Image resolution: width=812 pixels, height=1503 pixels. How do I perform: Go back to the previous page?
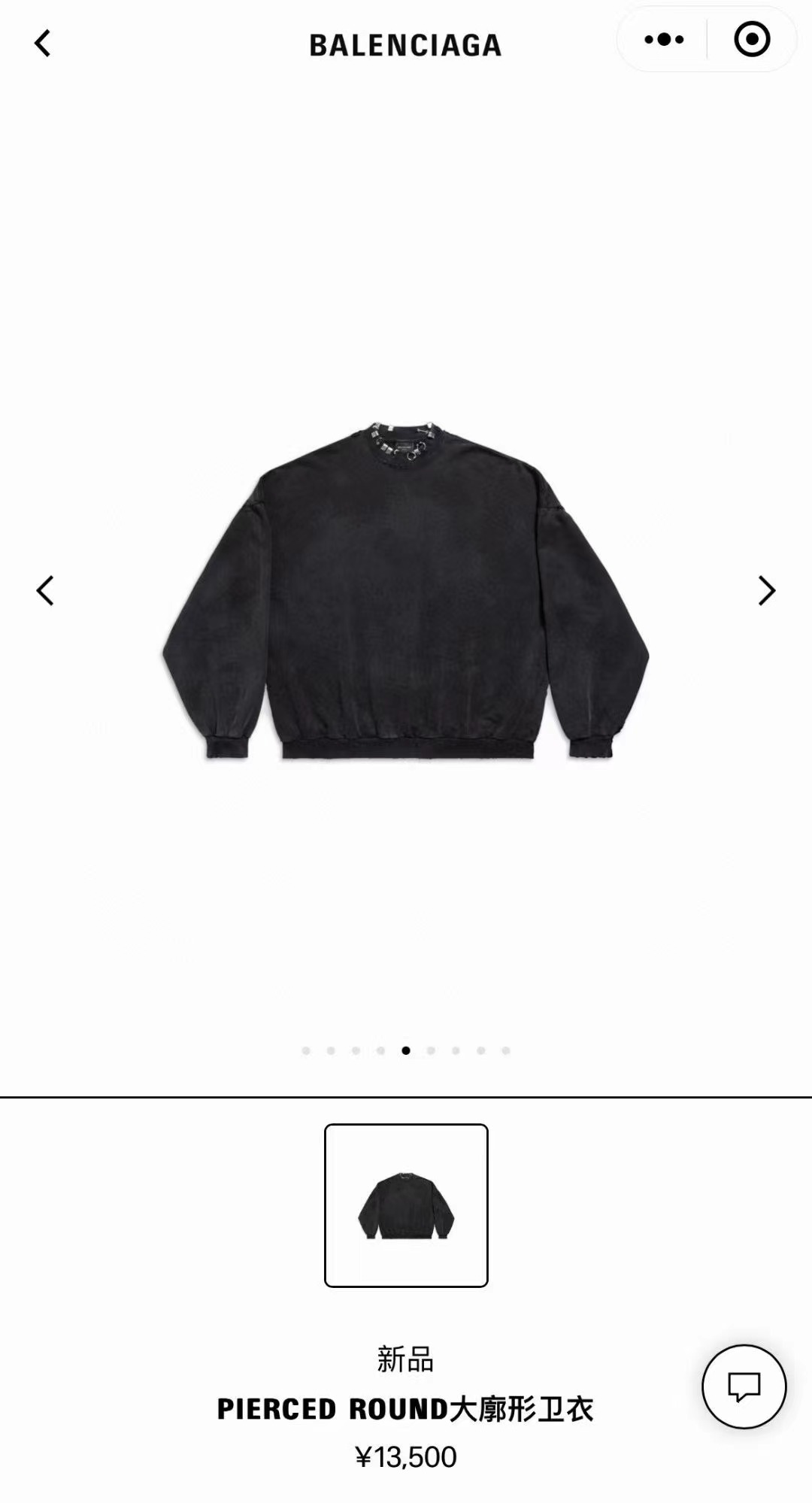[43, 44]
